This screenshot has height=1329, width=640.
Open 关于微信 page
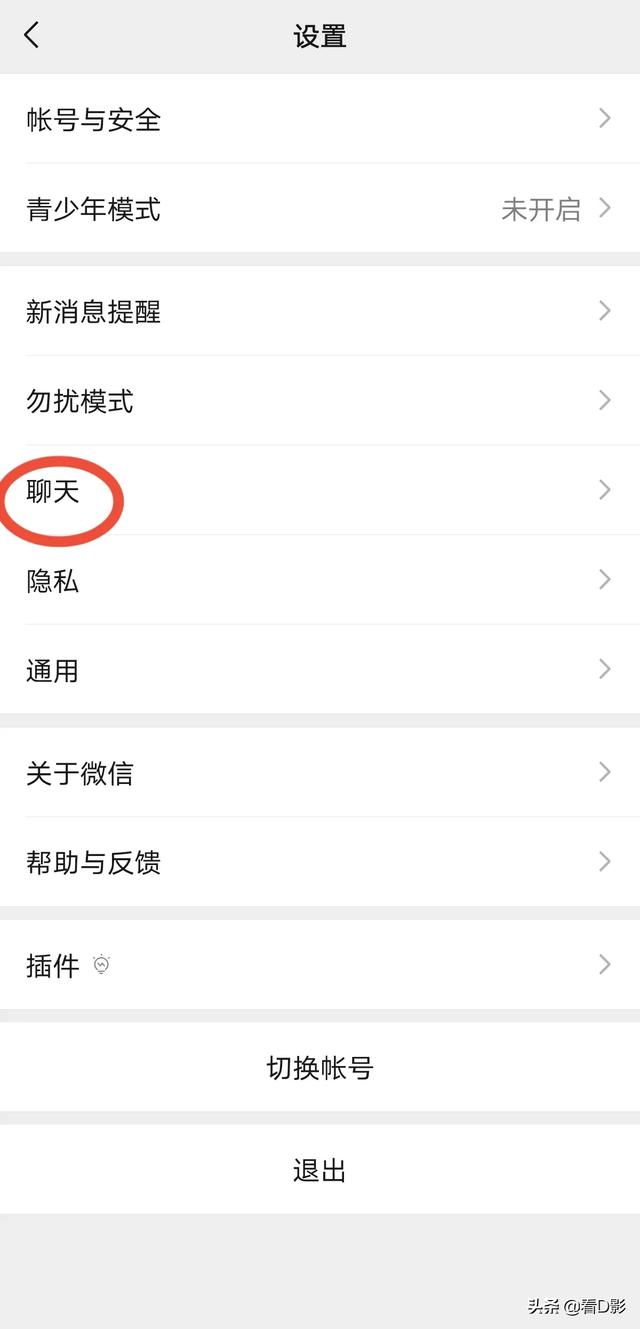pyautogui.click(x=320, y=772)
